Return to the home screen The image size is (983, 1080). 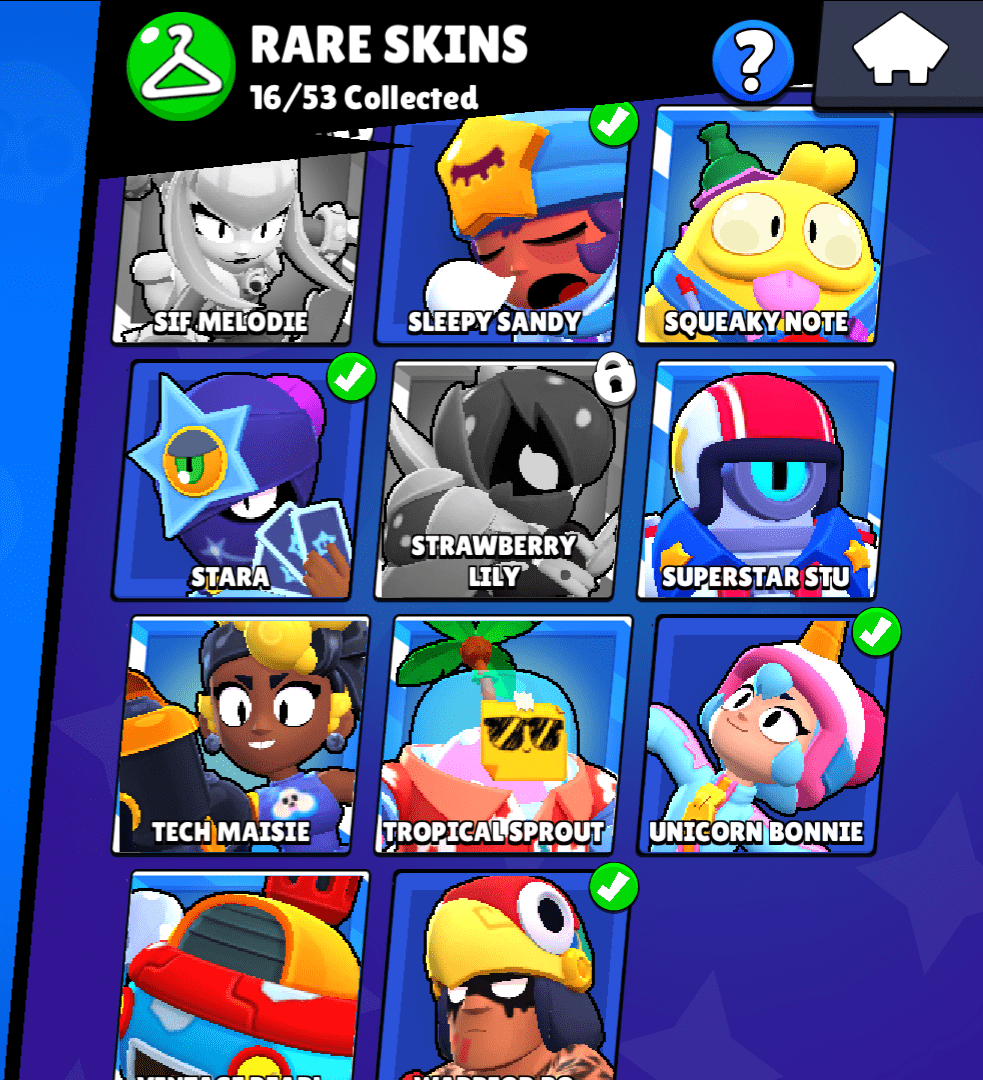[x=900, y=52]
